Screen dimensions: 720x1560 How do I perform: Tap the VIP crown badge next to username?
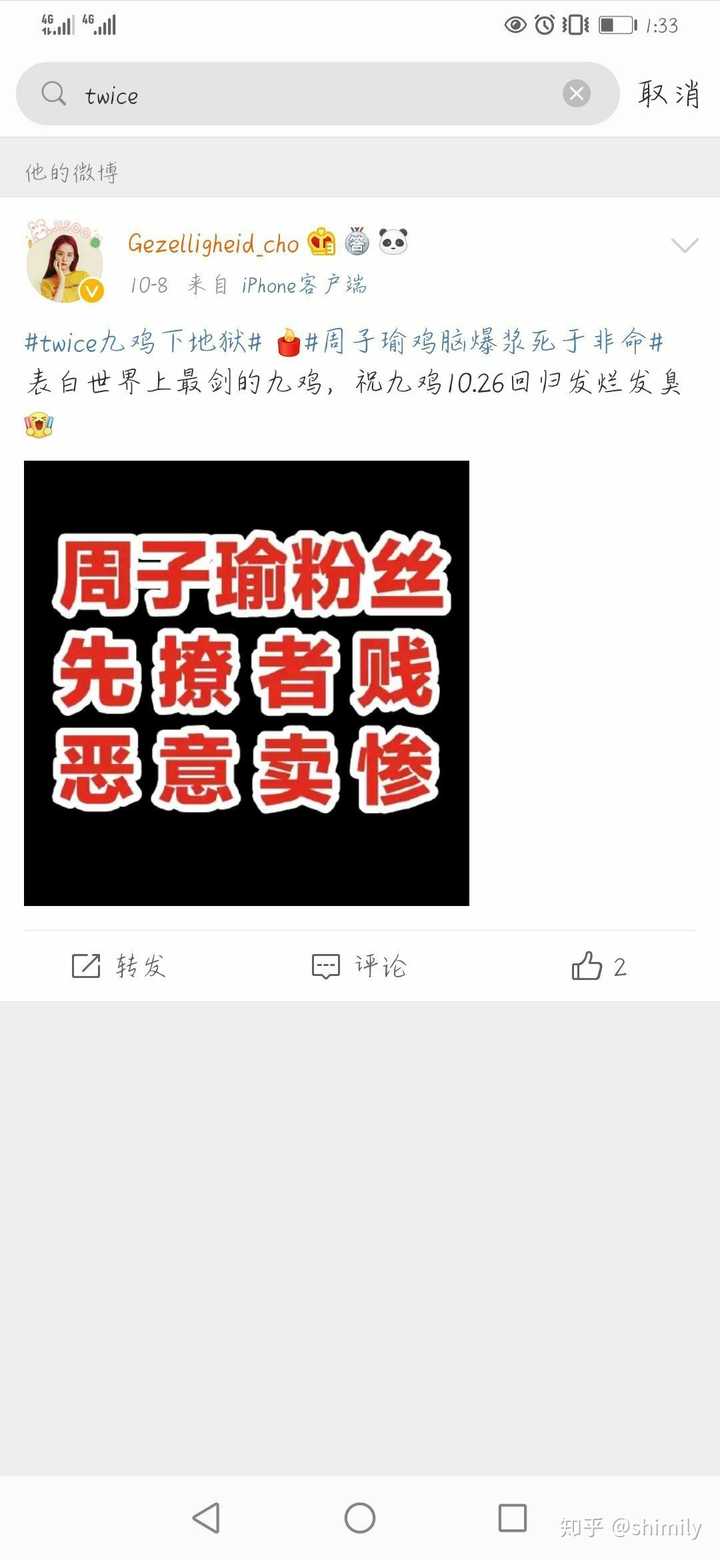tap(320, 241)
